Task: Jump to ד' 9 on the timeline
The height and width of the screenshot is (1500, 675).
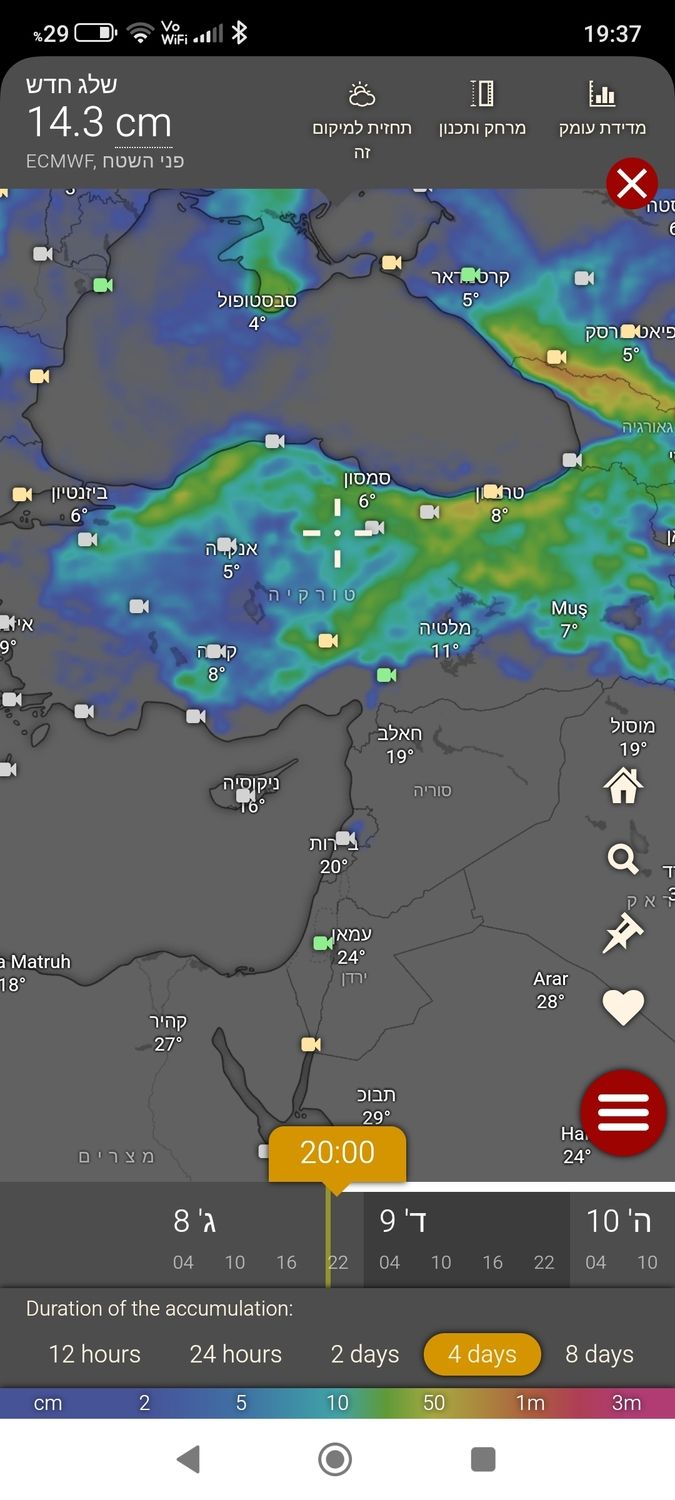Action: click(x=403, y=1221)
